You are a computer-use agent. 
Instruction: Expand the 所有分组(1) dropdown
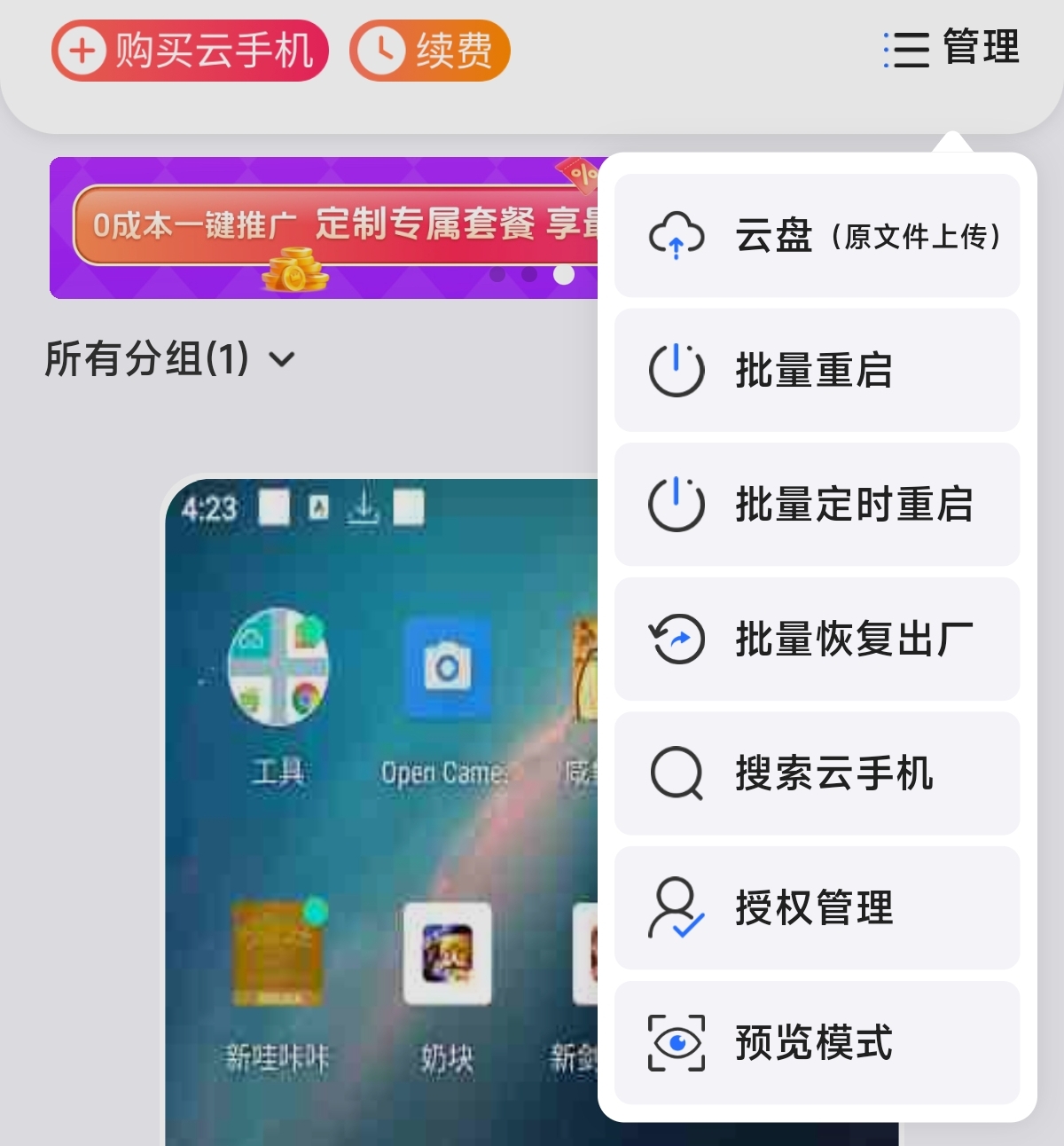pos(169,359)
